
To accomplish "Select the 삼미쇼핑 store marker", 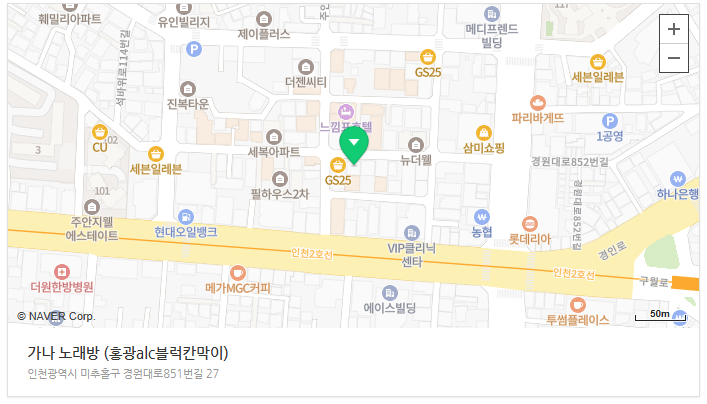I will click(x=484, y=132).
